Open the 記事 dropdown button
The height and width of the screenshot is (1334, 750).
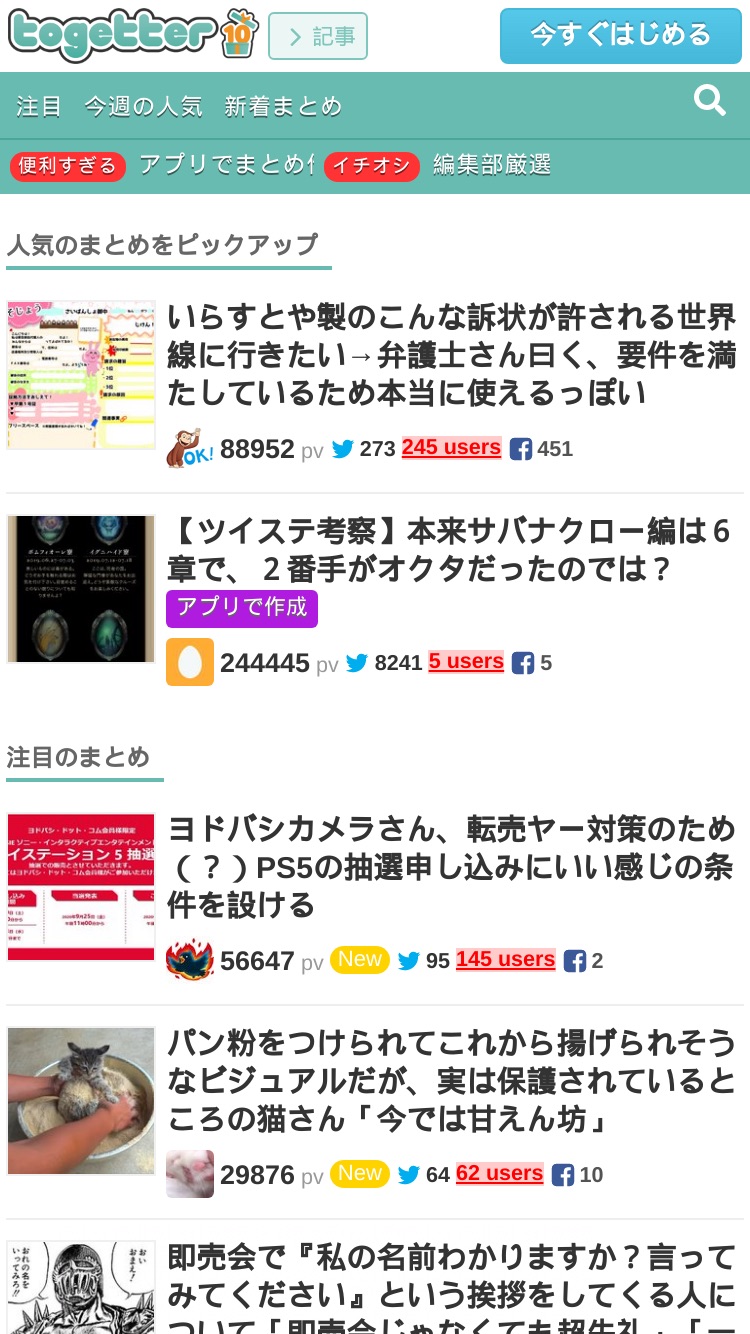tap(318, 36)
